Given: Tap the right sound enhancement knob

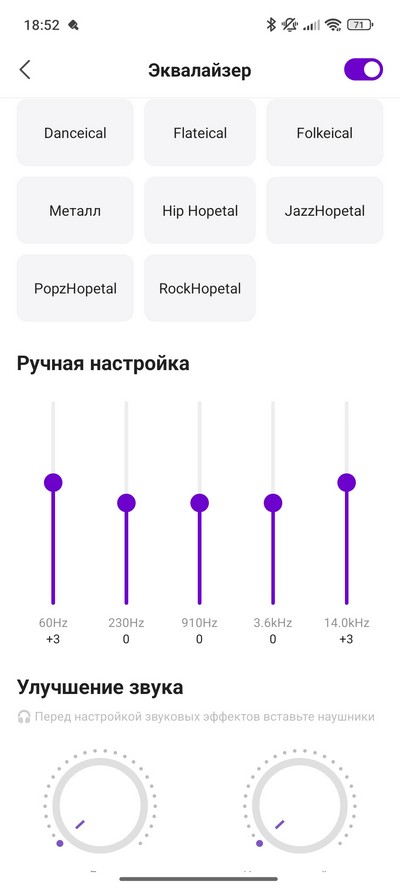Looking at the screenshot, I should [x=300, y=806].
